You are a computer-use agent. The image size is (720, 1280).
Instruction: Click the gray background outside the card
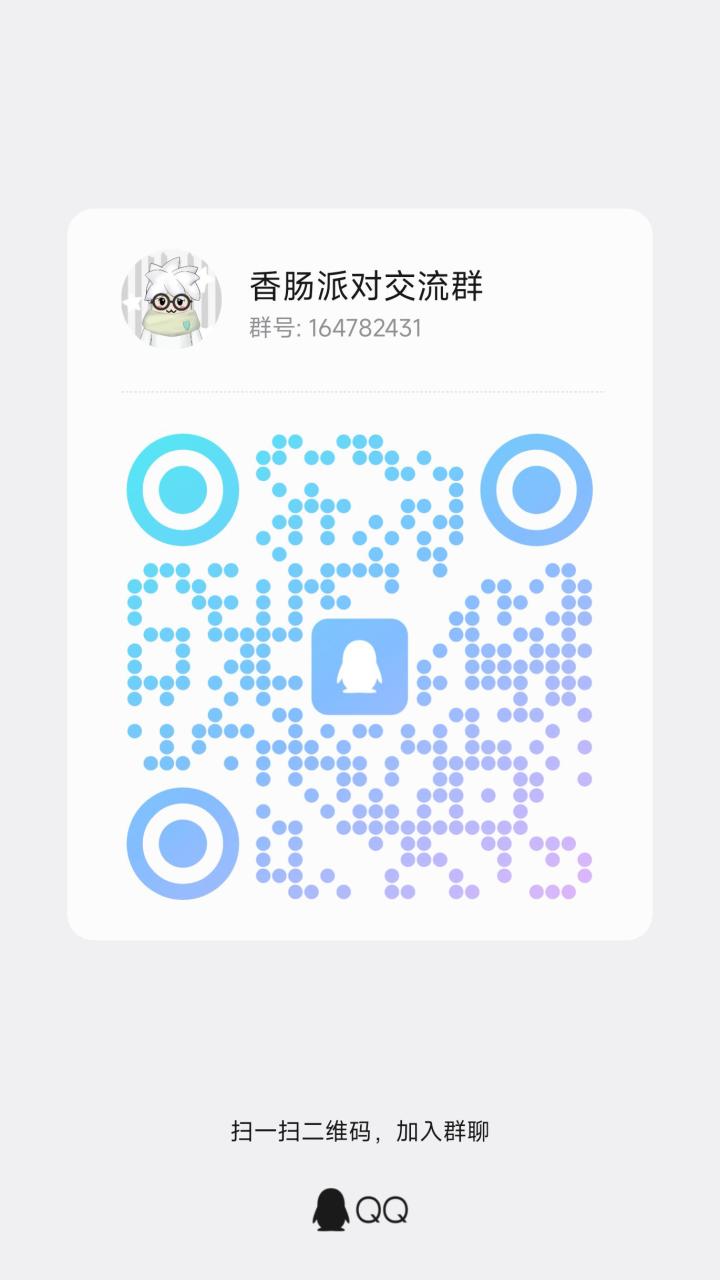360,100
